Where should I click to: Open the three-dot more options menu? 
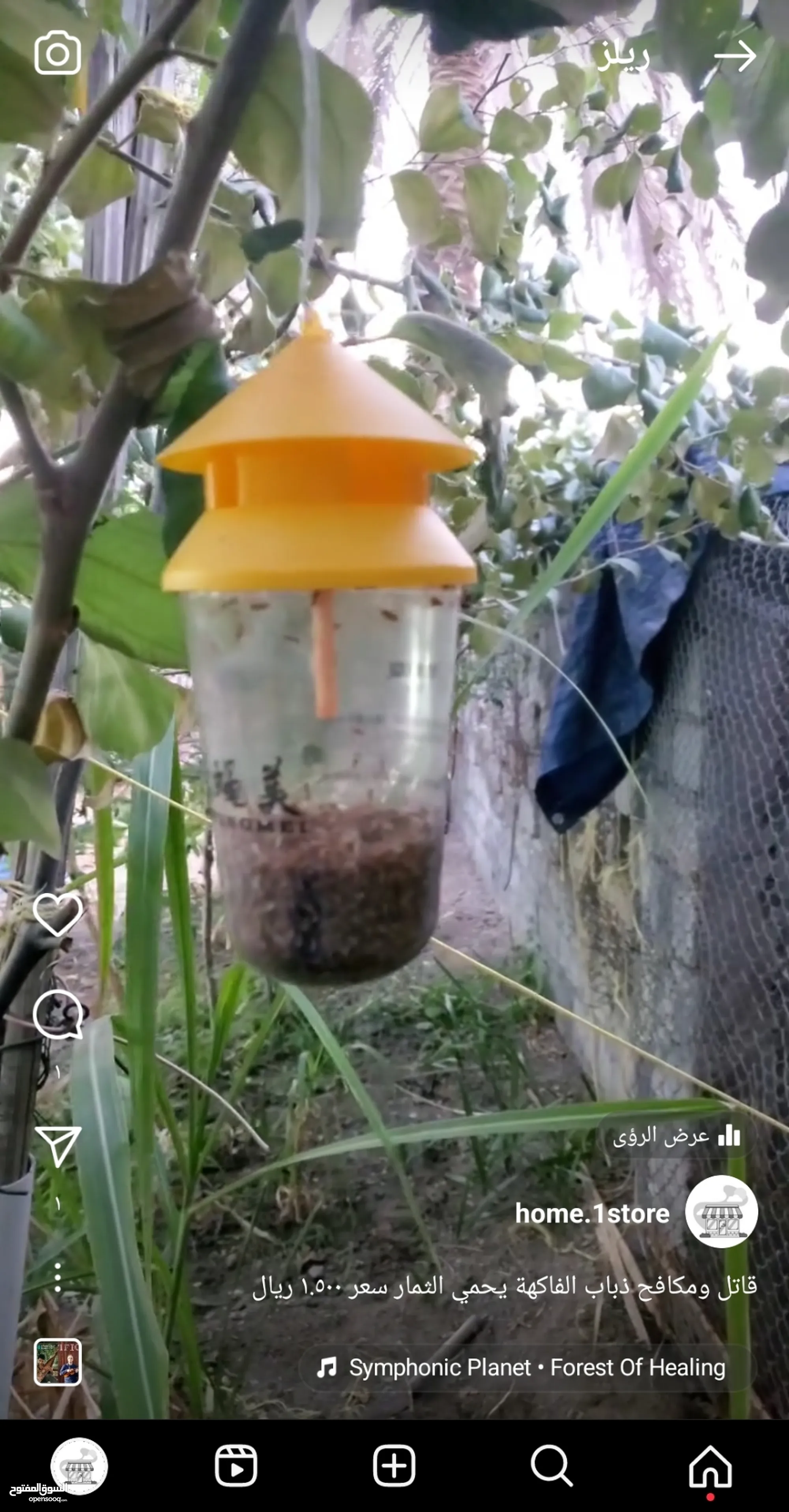click(x=58, y=1277)
